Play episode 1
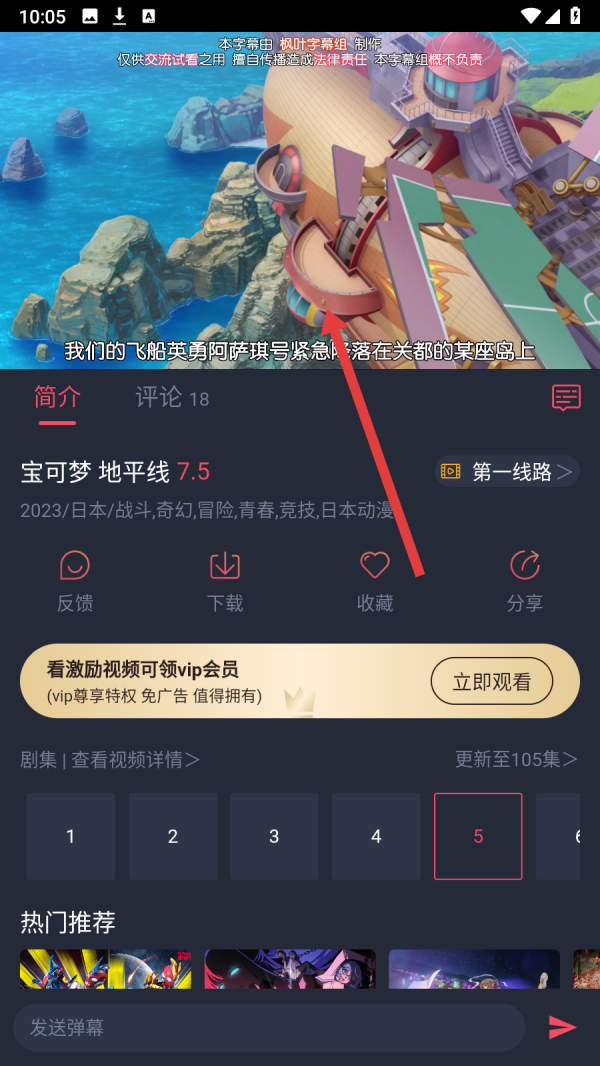The image size is (600, 1066). click(x=71, y=836)
